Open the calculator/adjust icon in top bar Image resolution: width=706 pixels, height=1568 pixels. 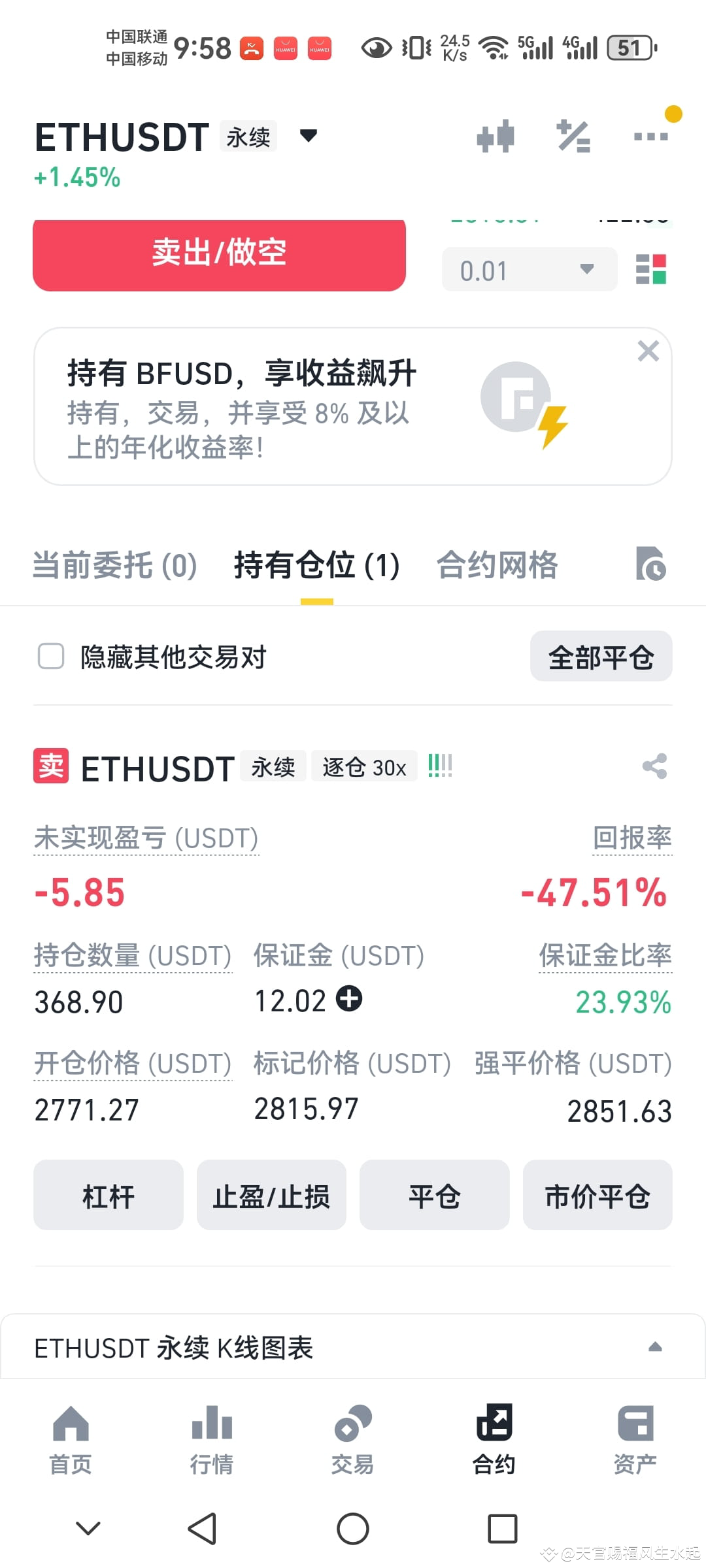574,135
